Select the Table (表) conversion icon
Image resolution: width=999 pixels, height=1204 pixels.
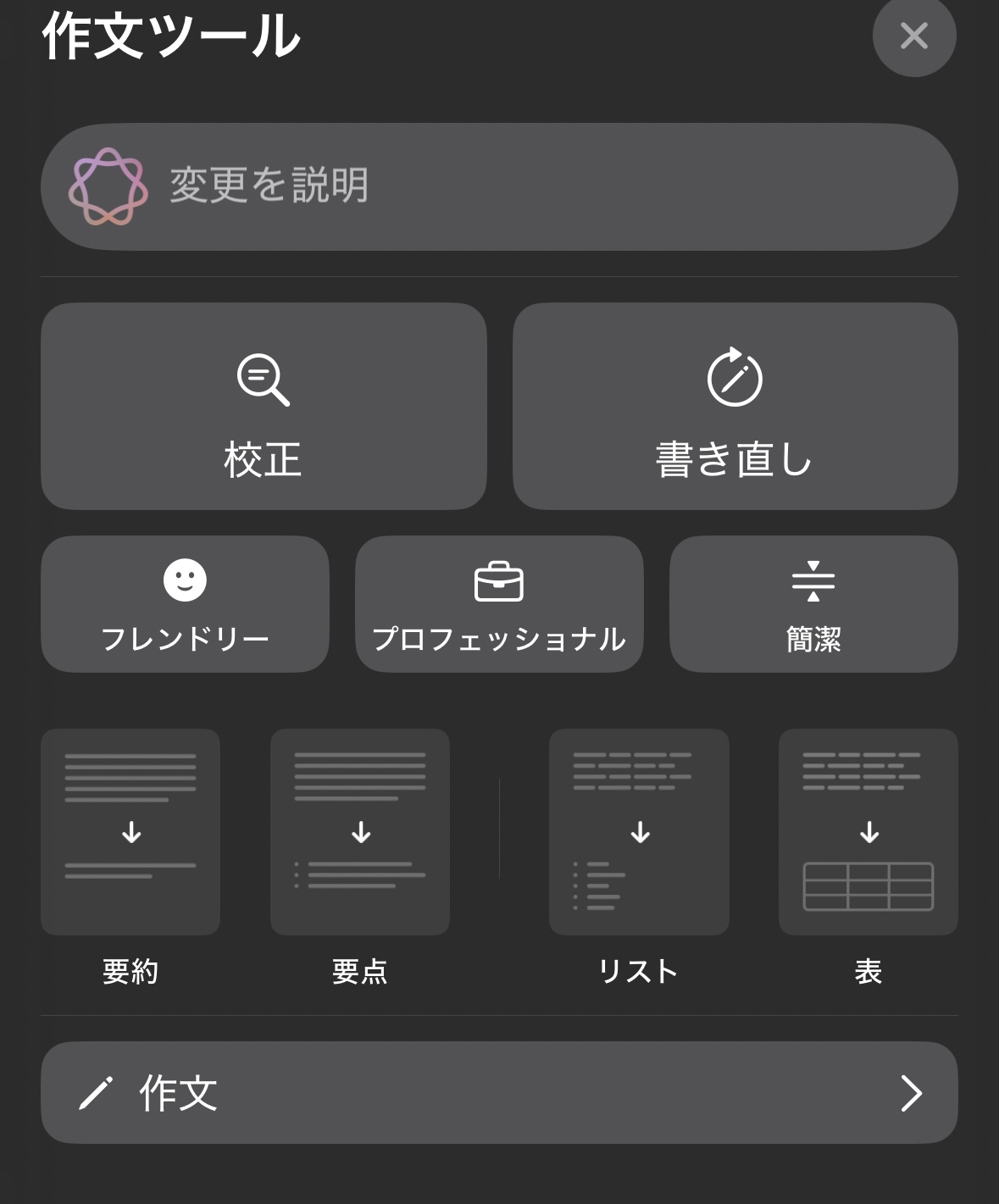pyautogui.click(x=869, y=832)
